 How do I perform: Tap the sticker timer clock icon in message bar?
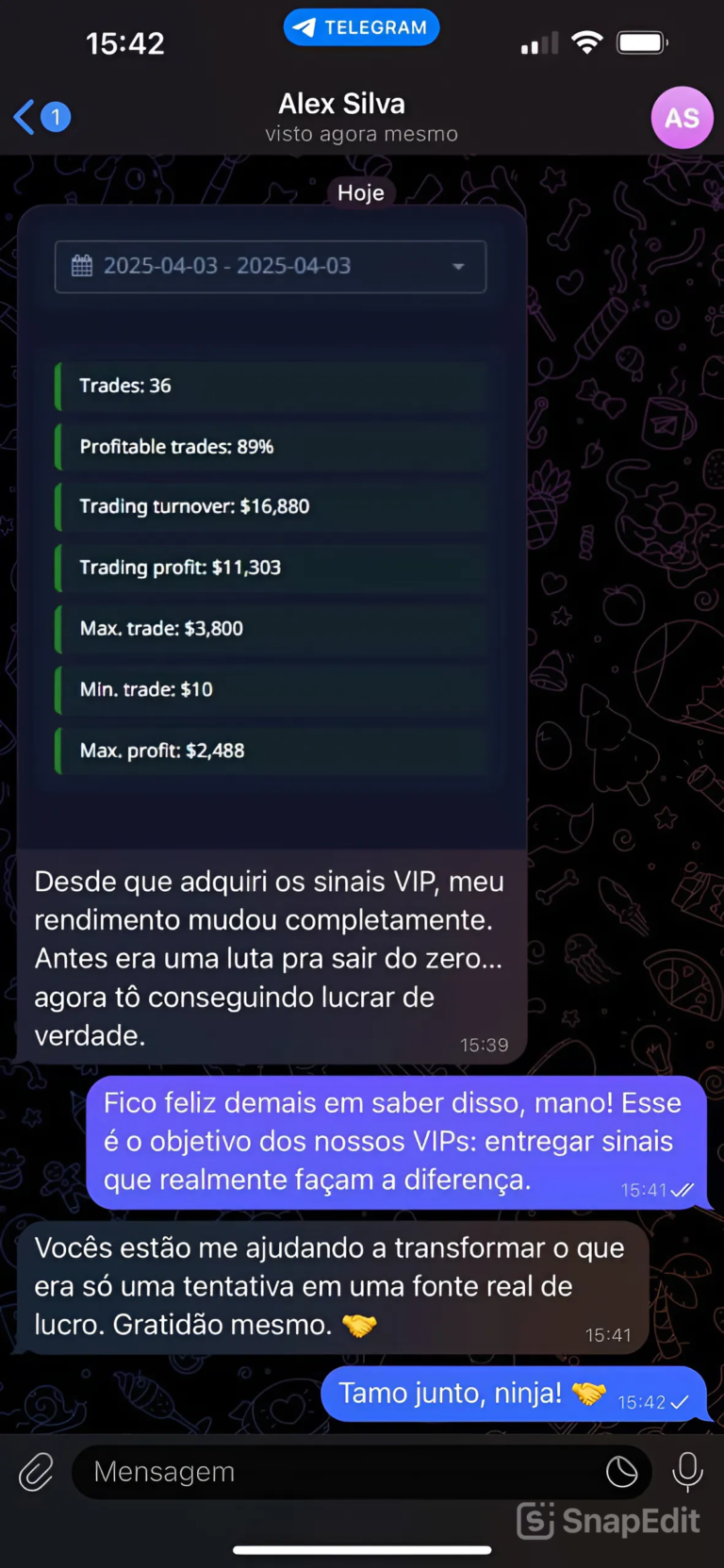click(622, 1472)
